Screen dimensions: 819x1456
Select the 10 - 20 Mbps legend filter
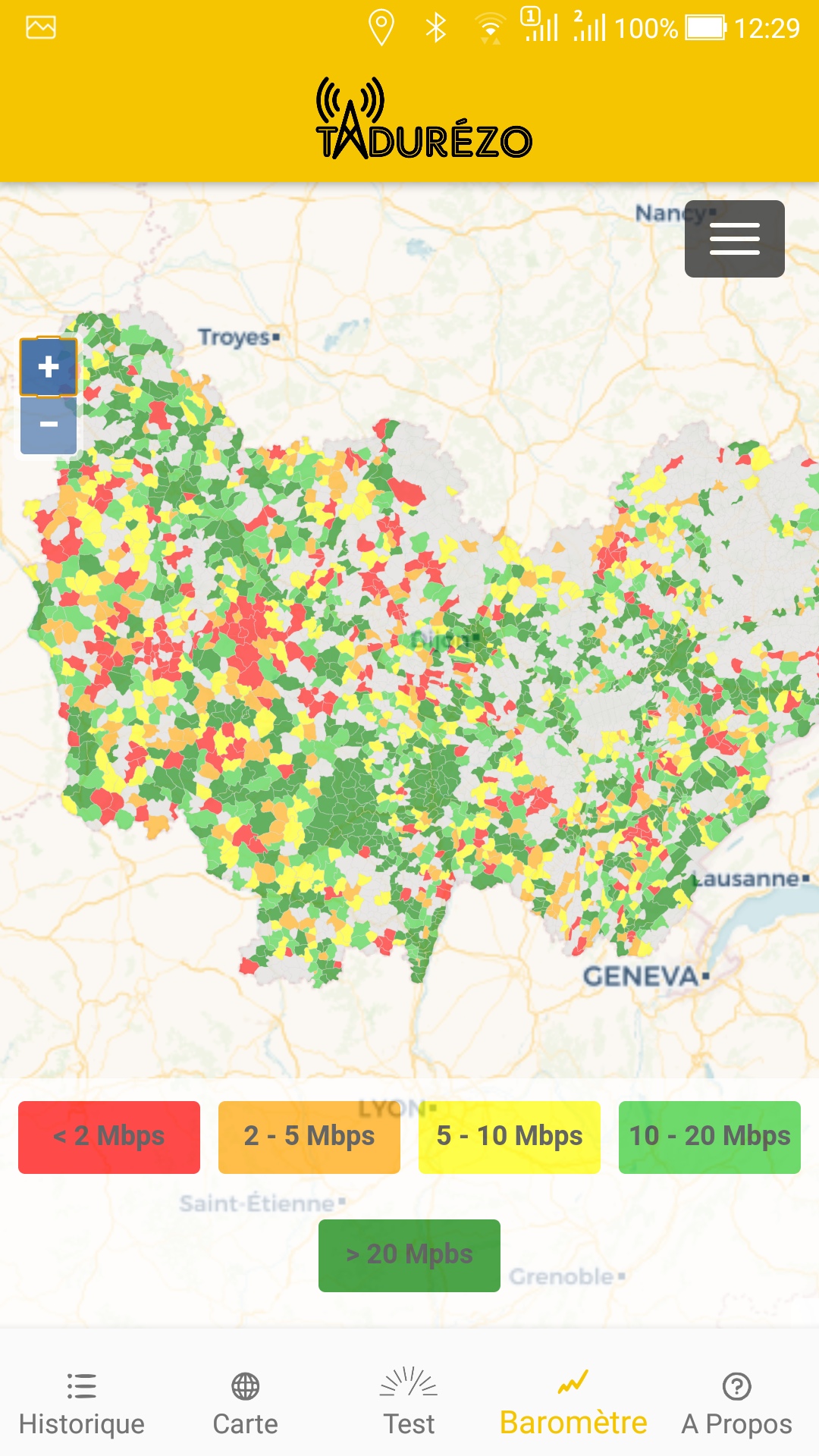(x=710, y=1137)
